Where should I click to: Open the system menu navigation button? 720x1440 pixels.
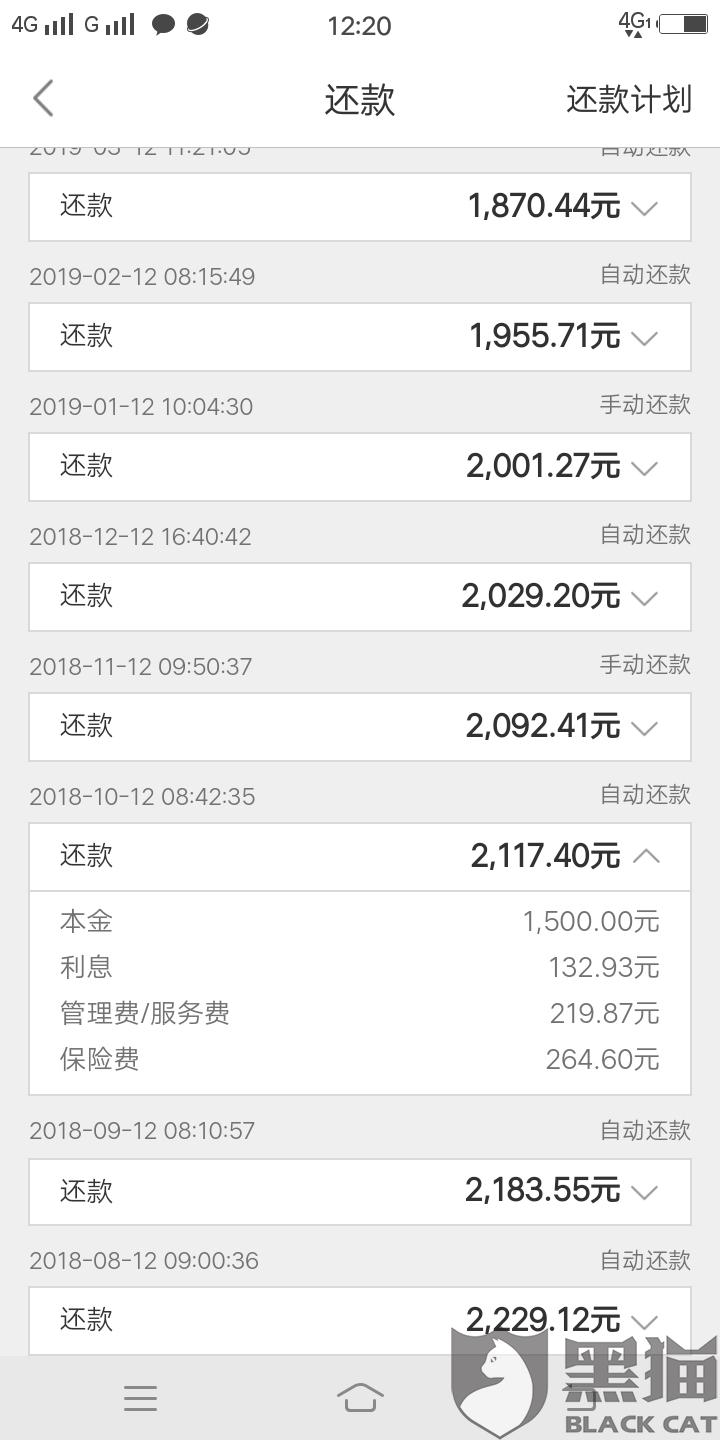(x=140, y=1398)
